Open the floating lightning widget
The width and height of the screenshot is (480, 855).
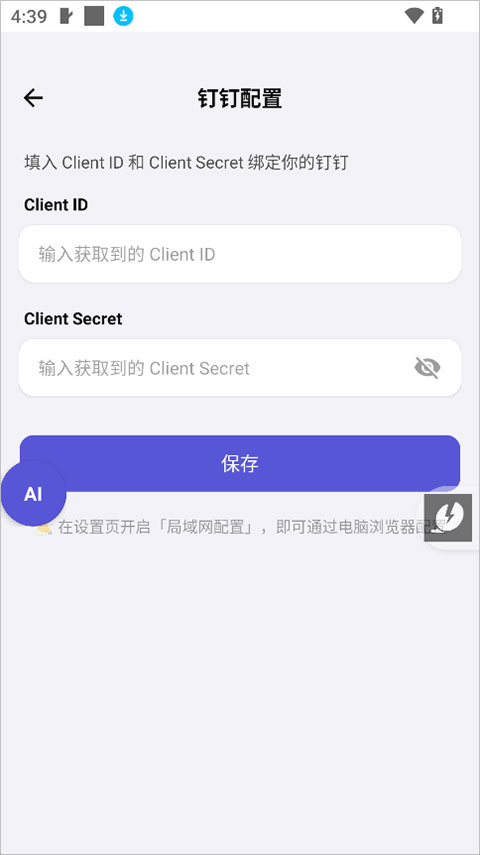point(448,517)
